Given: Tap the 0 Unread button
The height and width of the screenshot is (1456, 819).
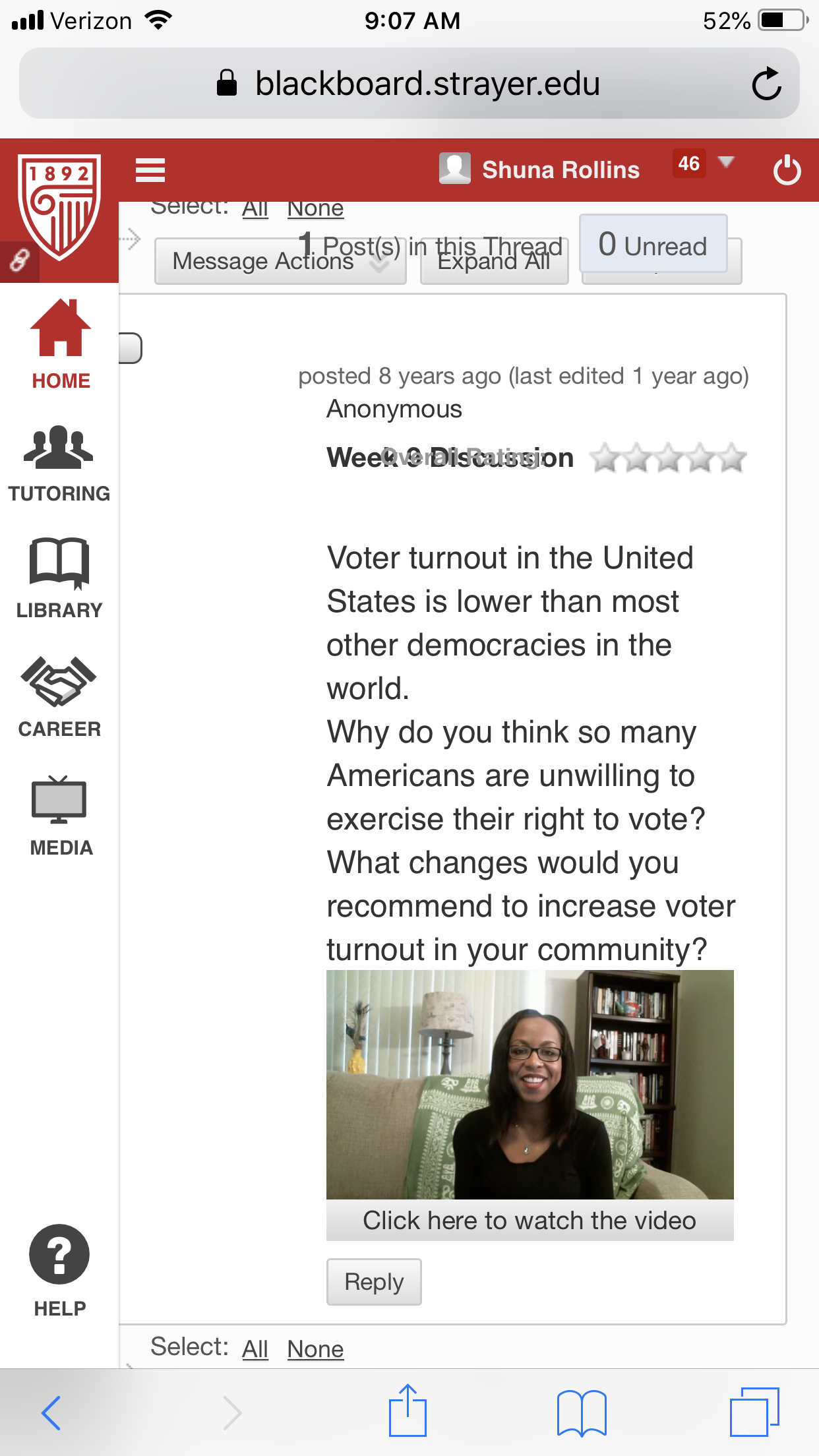Looking at the screenshot, I should click(653, 244).
